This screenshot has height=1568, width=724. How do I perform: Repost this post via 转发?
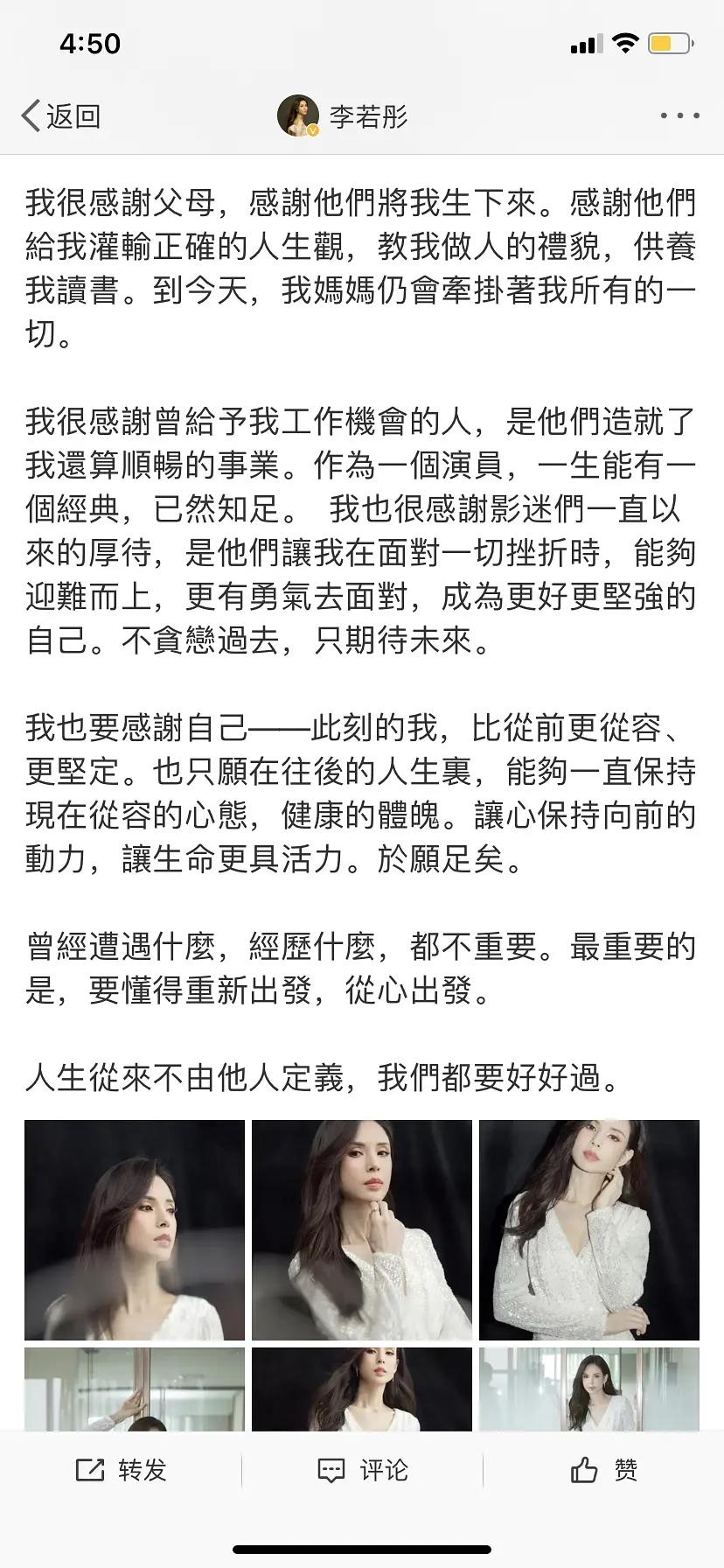[121, 1470]
